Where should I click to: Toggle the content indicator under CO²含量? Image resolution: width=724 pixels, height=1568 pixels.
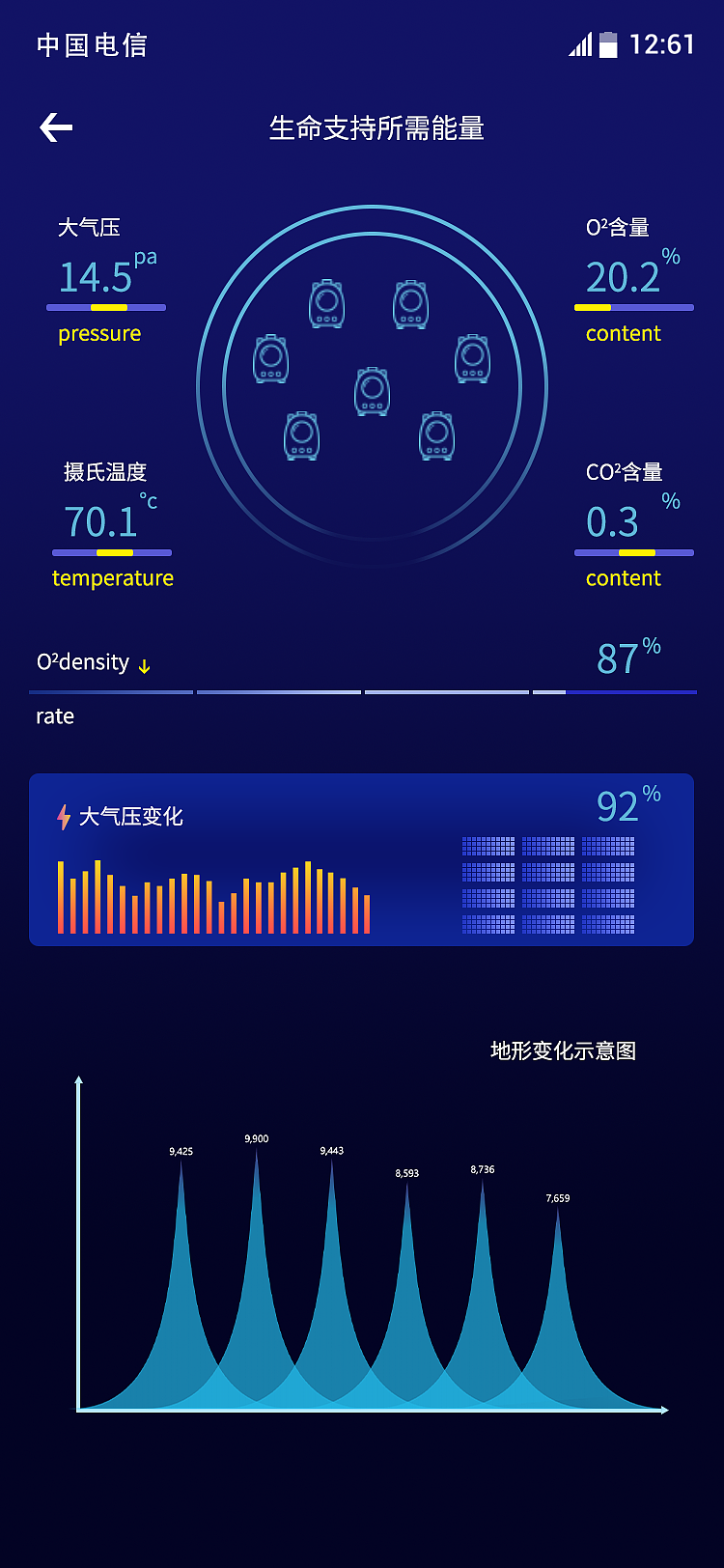(634, 552)
